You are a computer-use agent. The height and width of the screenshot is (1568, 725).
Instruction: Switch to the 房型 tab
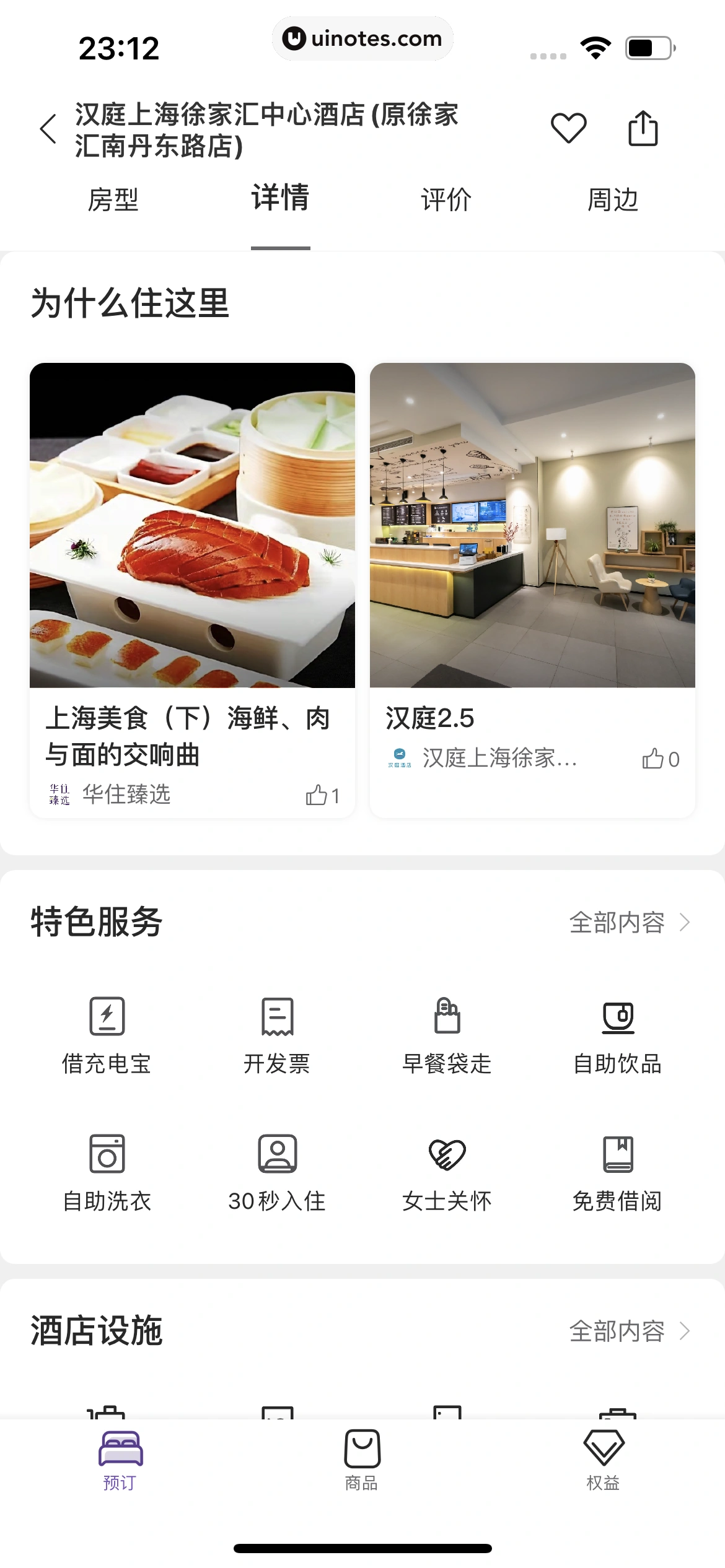pos(113,199)
